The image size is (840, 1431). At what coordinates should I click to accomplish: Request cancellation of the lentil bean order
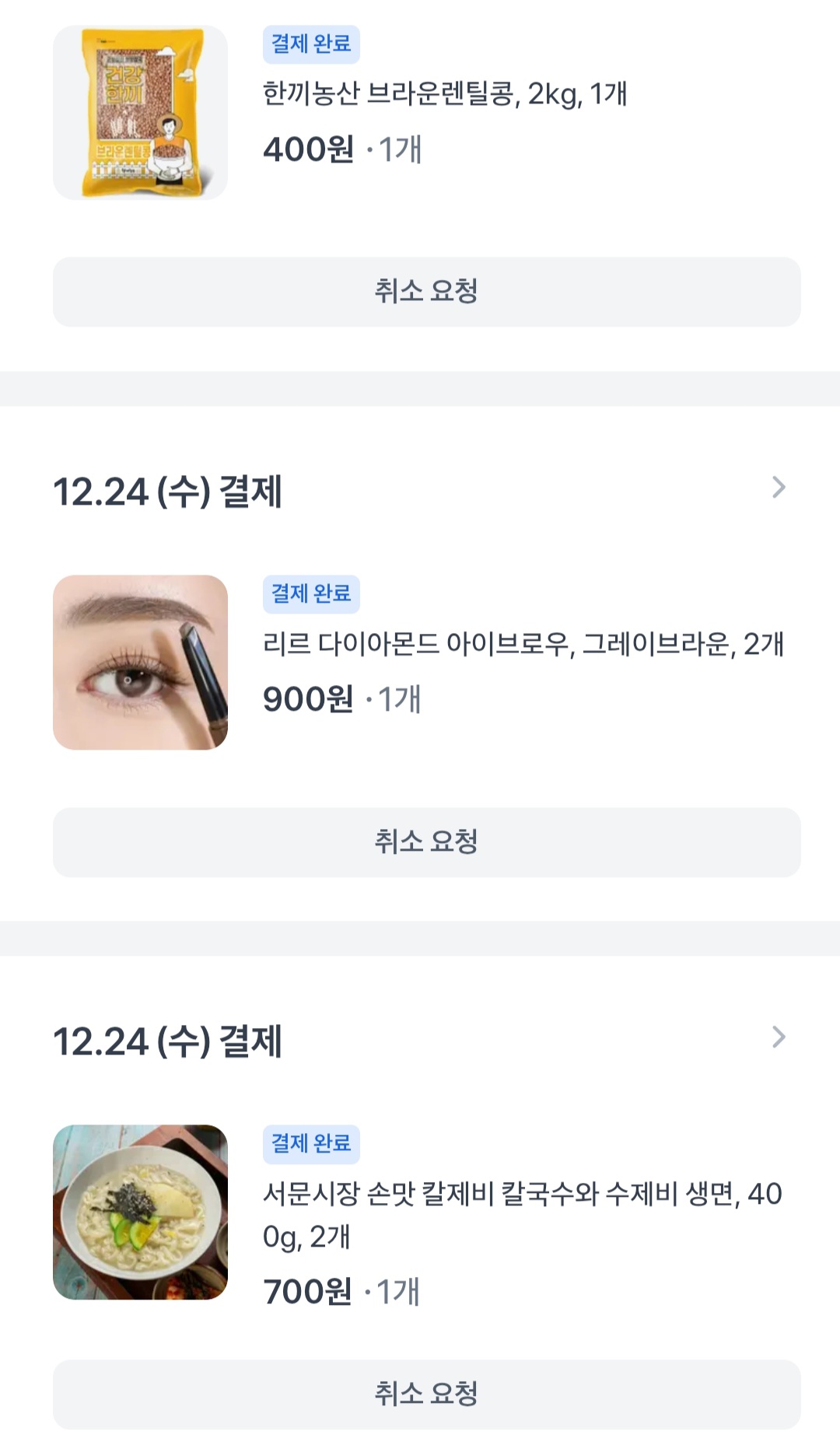point(425,291)
